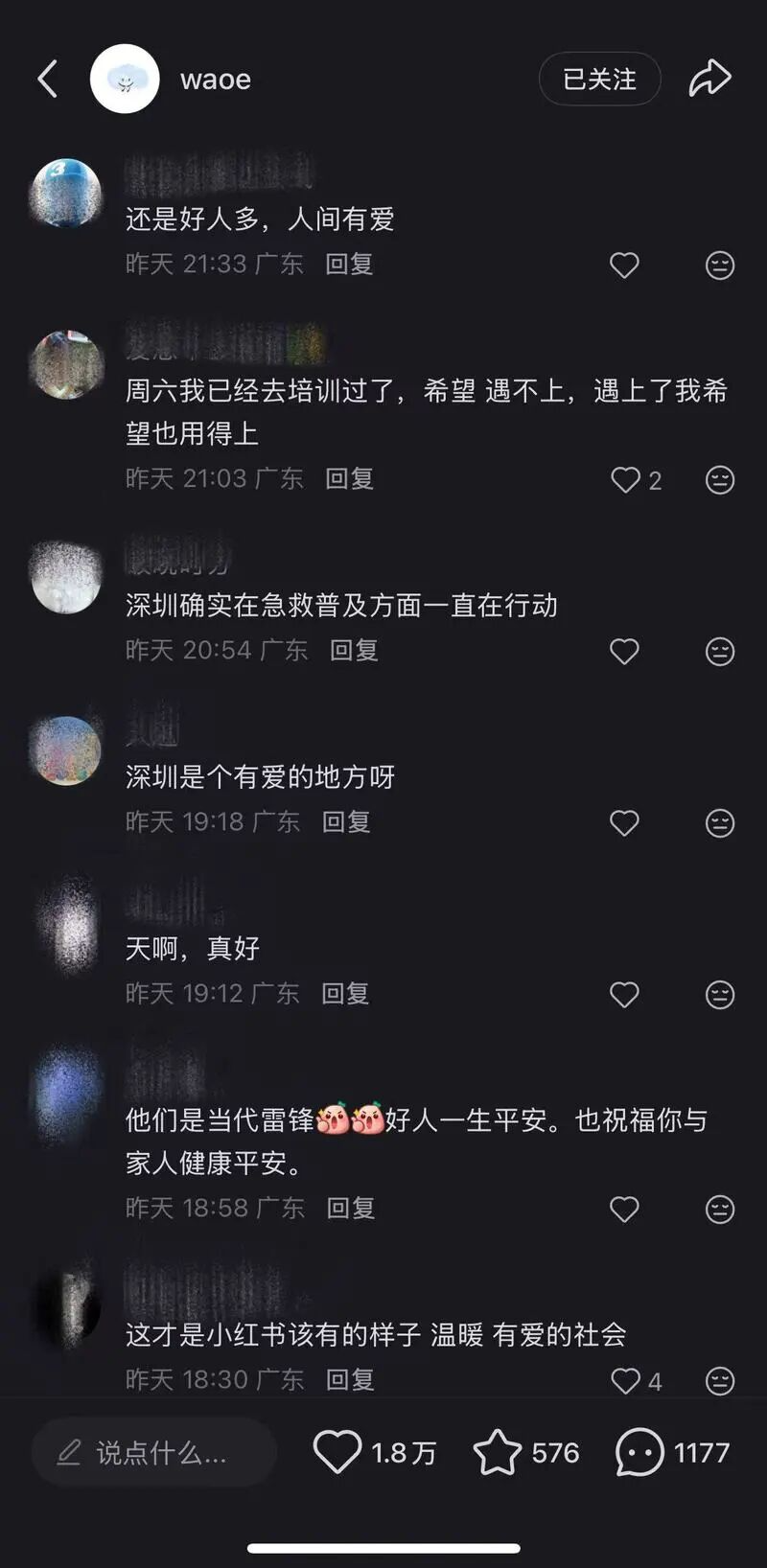Image resolution: width=767 pixels, height=1568 pixels.
Task: Open the avatar of the 深圳是个有爱的地方呀 commenter
Action: 65,749
